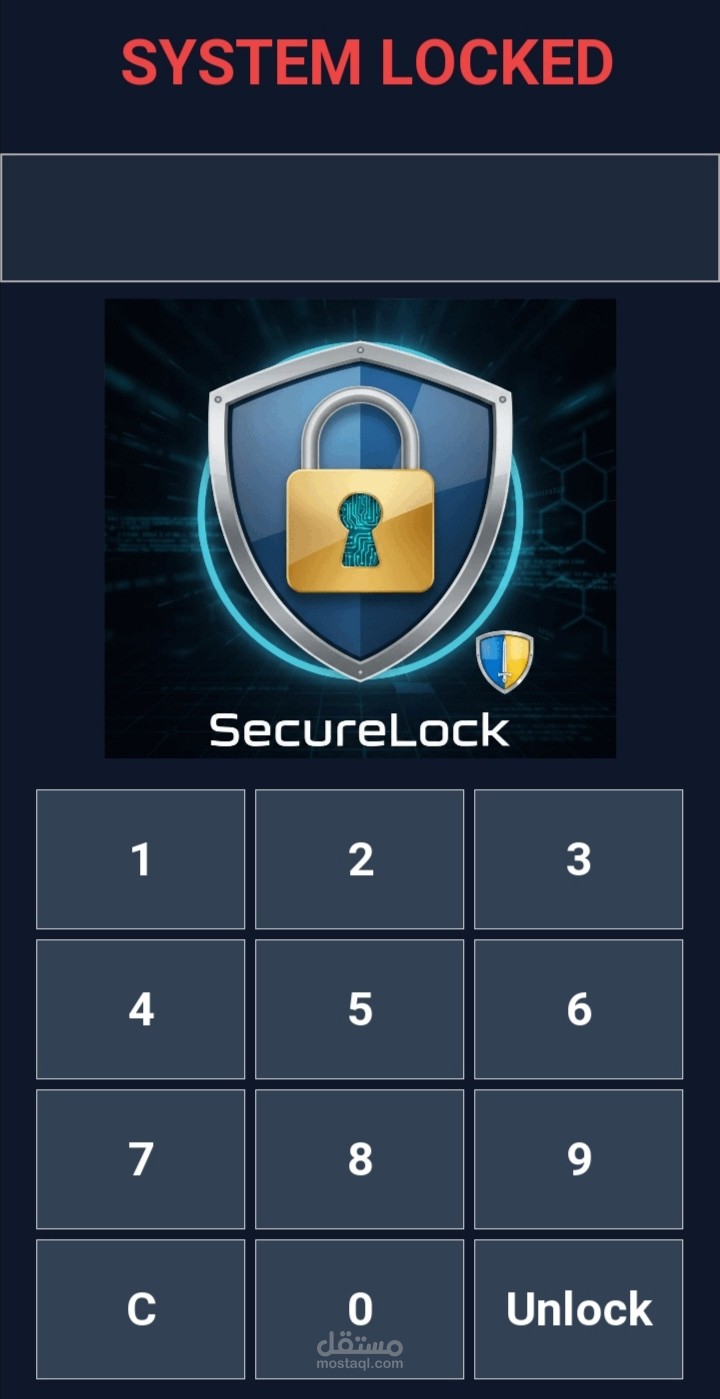Select the PIN entry field
Viewport: 720px width, 1399px height.
360,216
